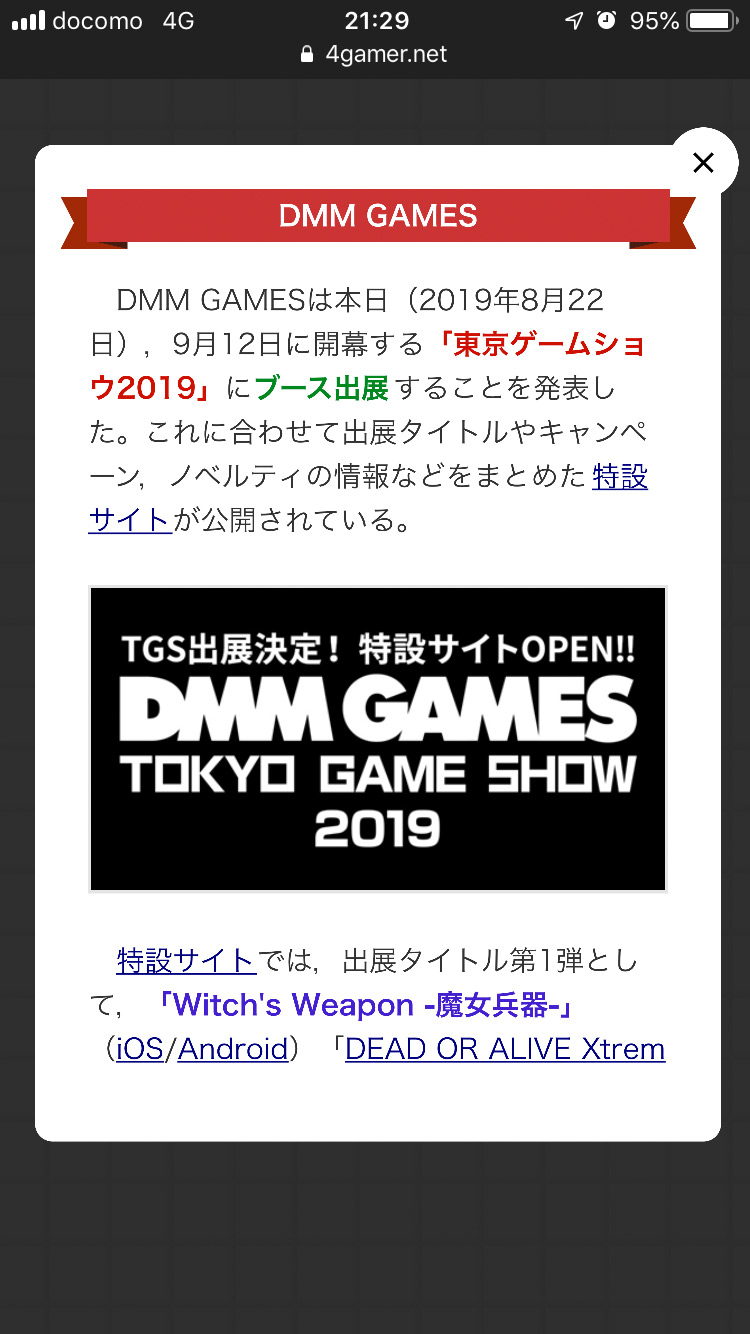
Task: Close the DMM GAMES article popup
Action: coord(703,163)
